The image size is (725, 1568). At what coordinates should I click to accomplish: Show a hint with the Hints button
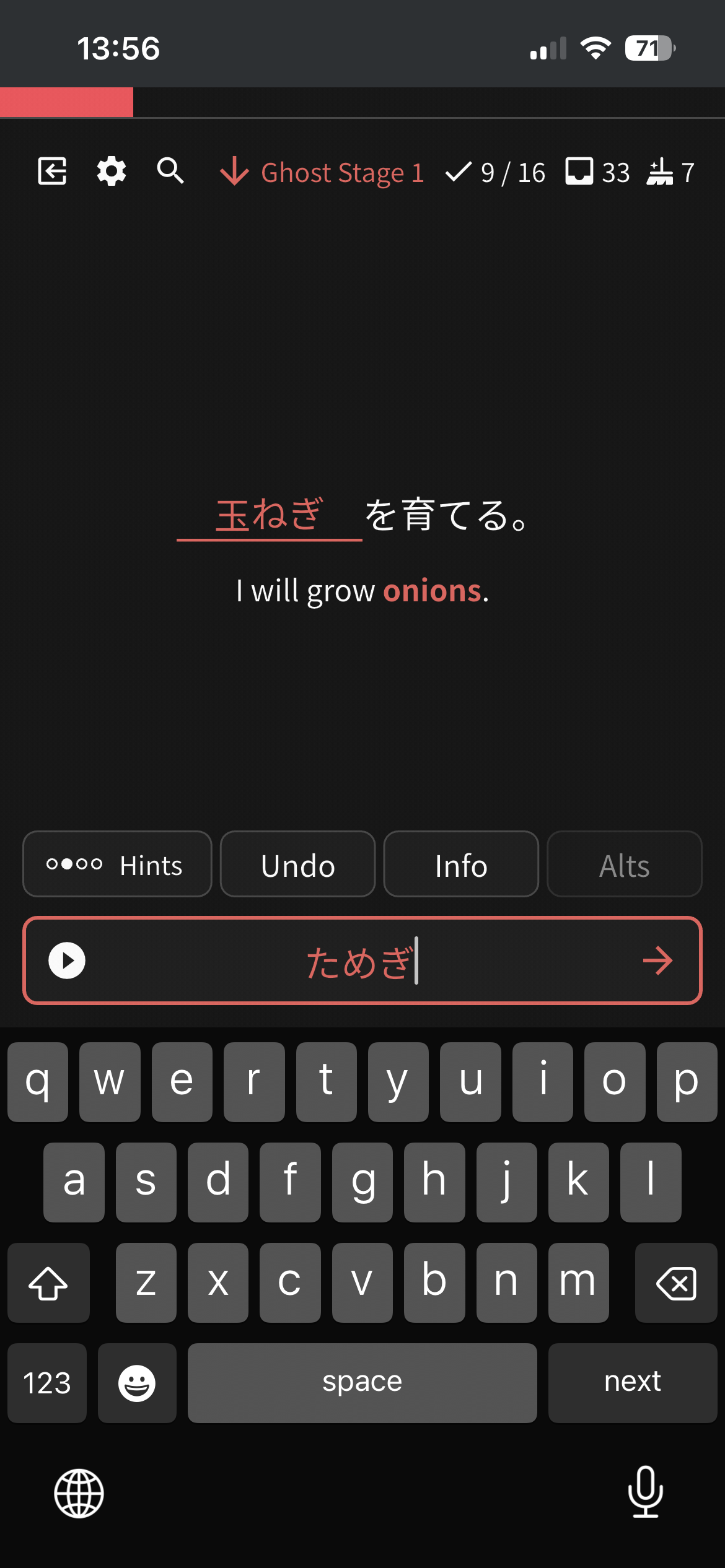[x=117, y=865]
